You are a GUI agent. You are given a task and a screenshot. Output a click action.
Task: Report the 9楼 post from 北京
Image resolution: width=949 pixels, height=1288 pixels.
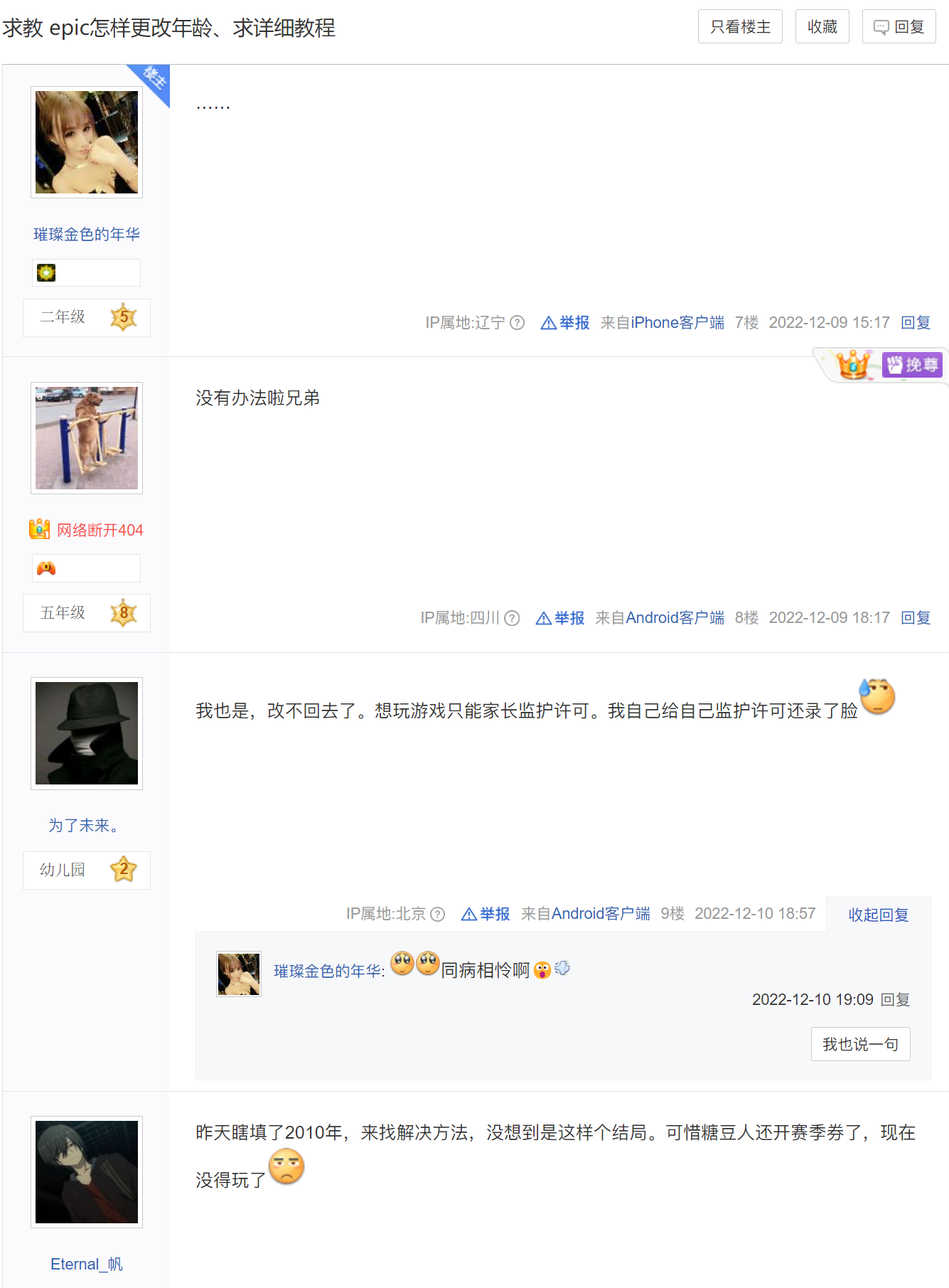pos(486,914)
